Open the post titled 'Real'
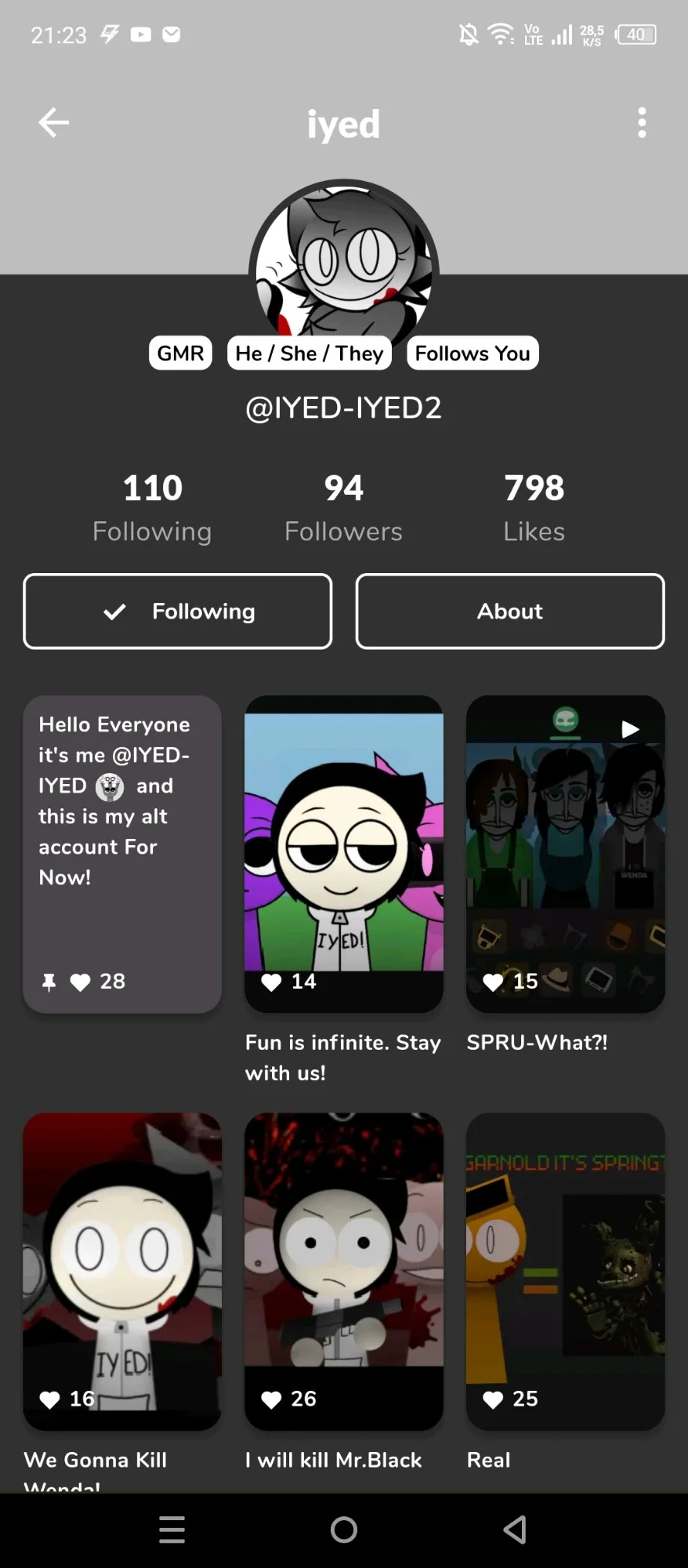 coord(566,1271)
